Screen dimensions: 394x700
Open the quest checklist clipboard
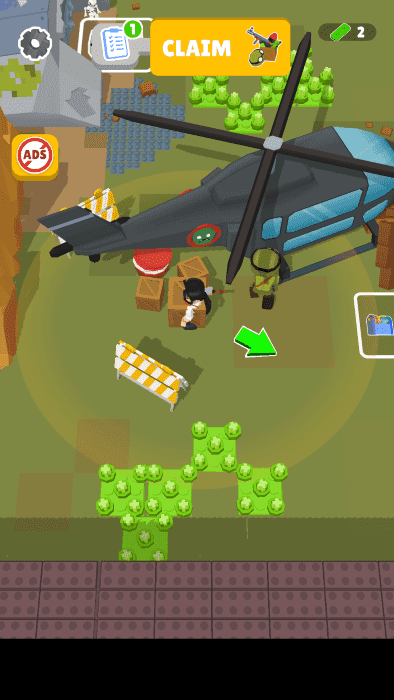(x=116, y=43)
